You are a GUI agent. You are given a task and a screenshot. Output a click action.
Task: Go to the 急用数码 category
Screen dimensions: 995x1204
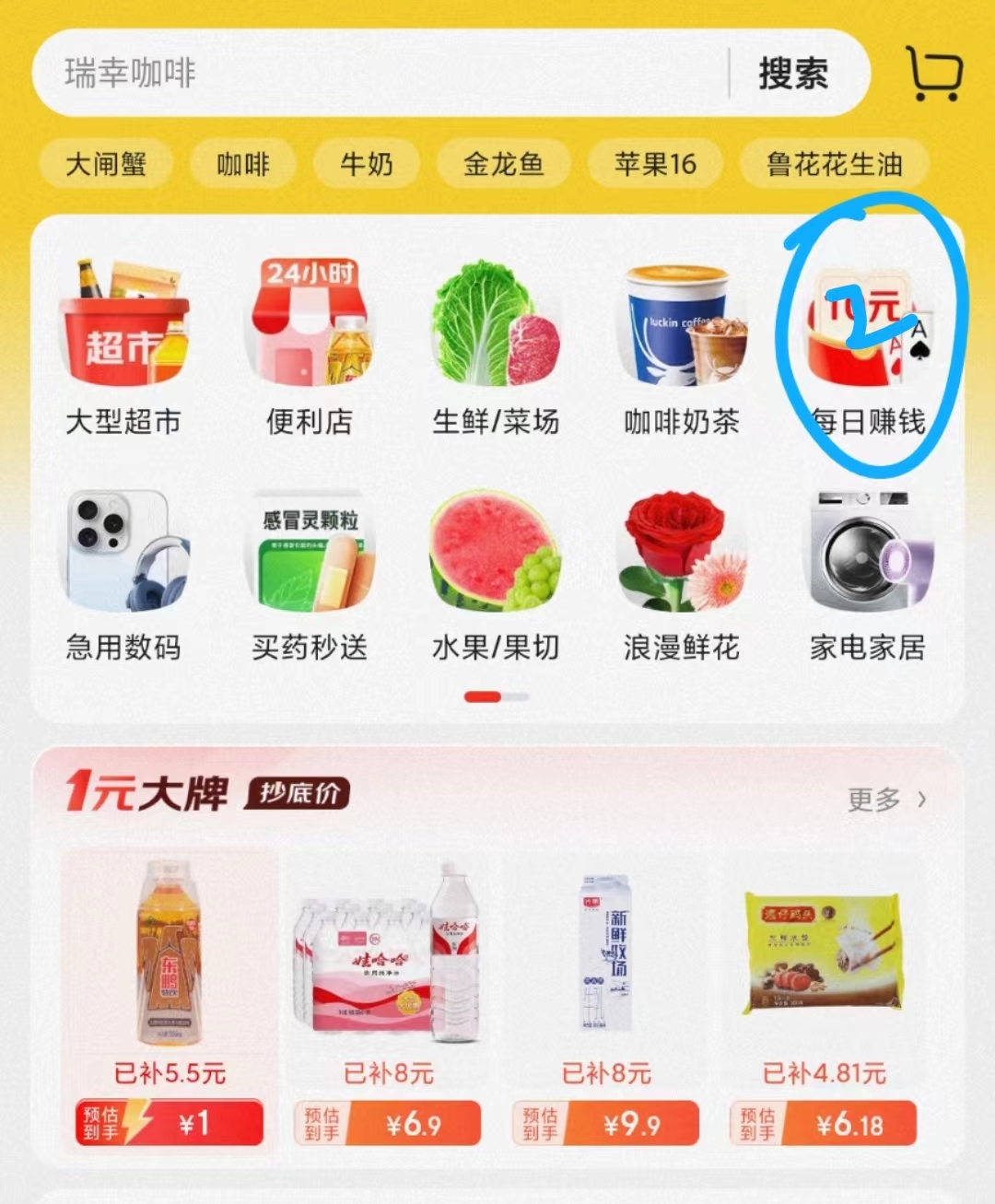click(123, 573)
